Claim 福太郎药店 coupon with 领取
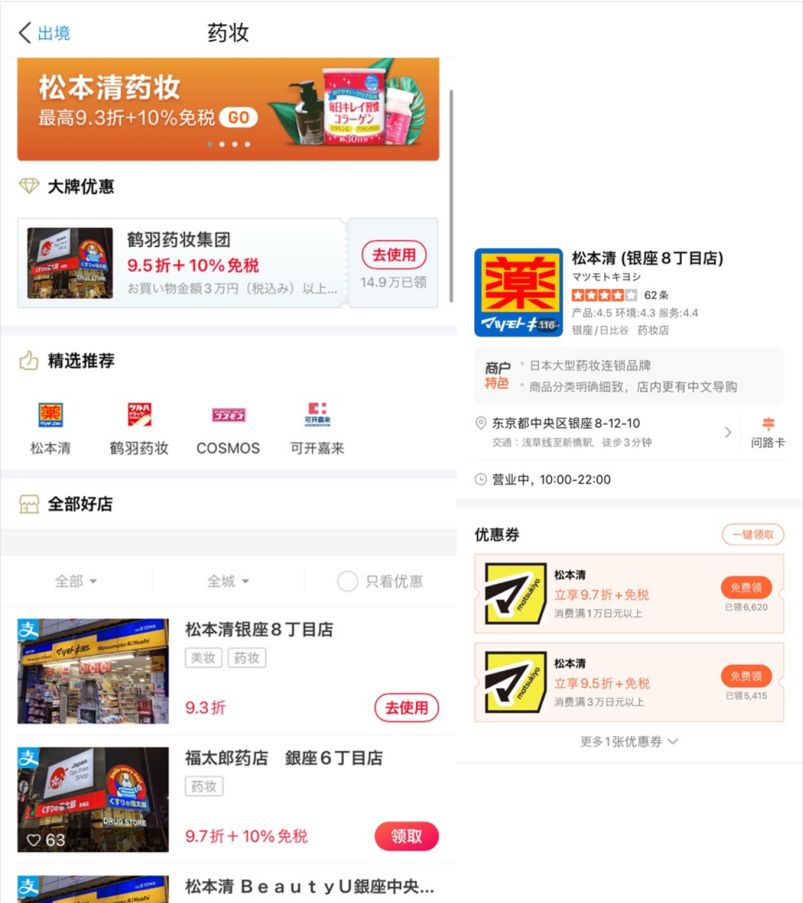Viewport: 803px width, 903px height. (x=406, y=836)
